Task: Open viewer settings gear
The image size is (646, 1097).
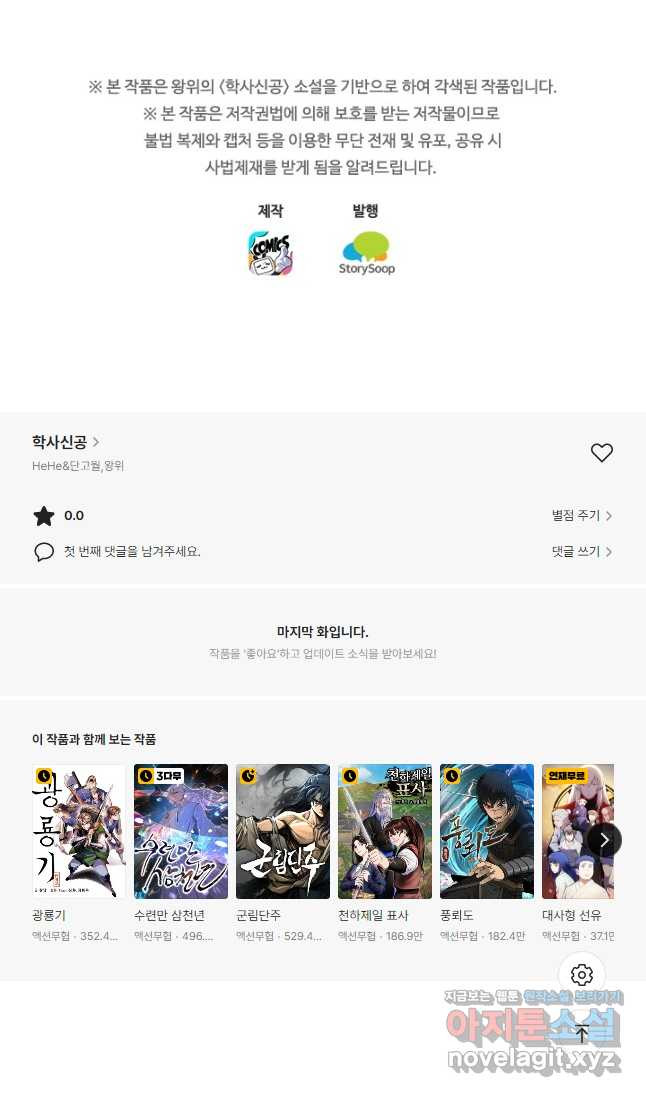Action: point(582,975)
